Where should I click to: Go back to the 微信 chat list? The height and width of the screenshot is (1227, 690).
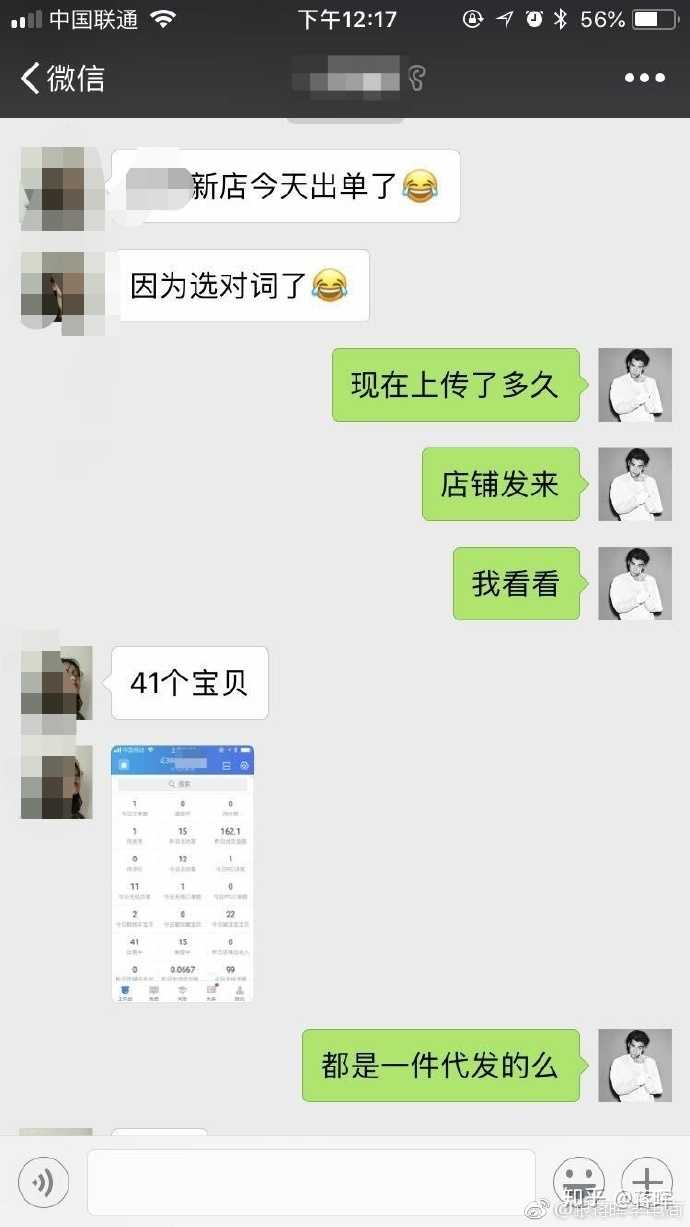coord(62,78)
